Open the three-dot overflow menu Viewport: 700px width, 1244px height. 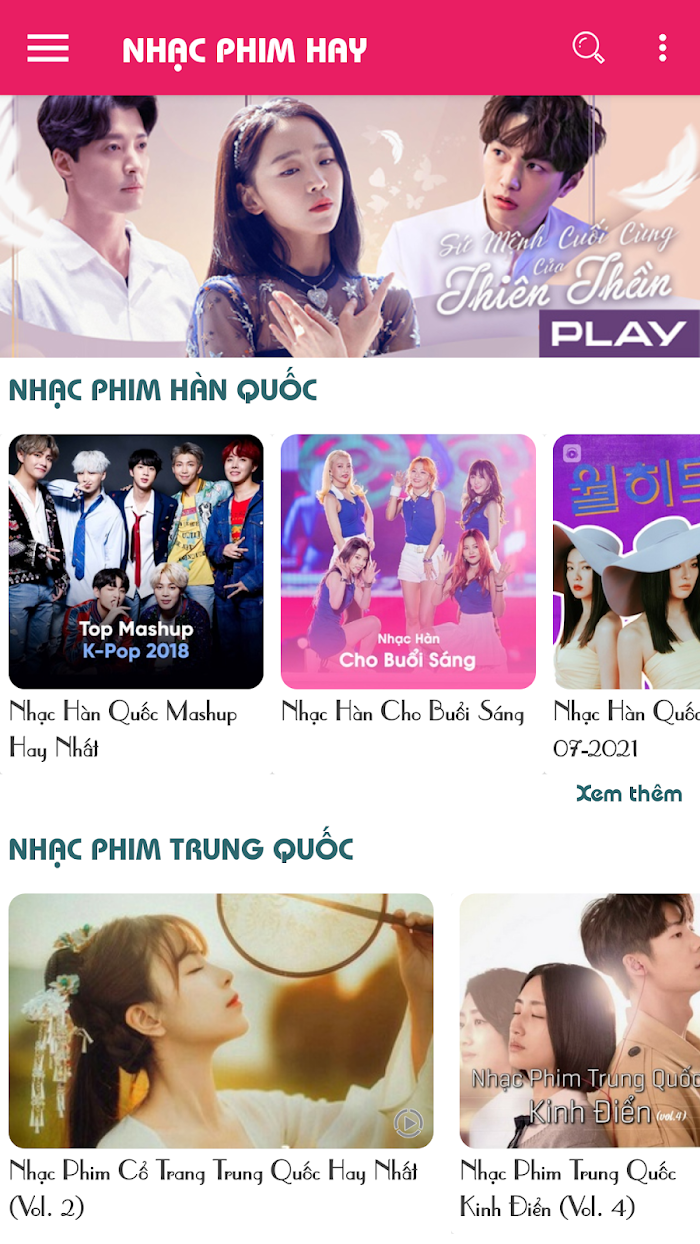662,48
